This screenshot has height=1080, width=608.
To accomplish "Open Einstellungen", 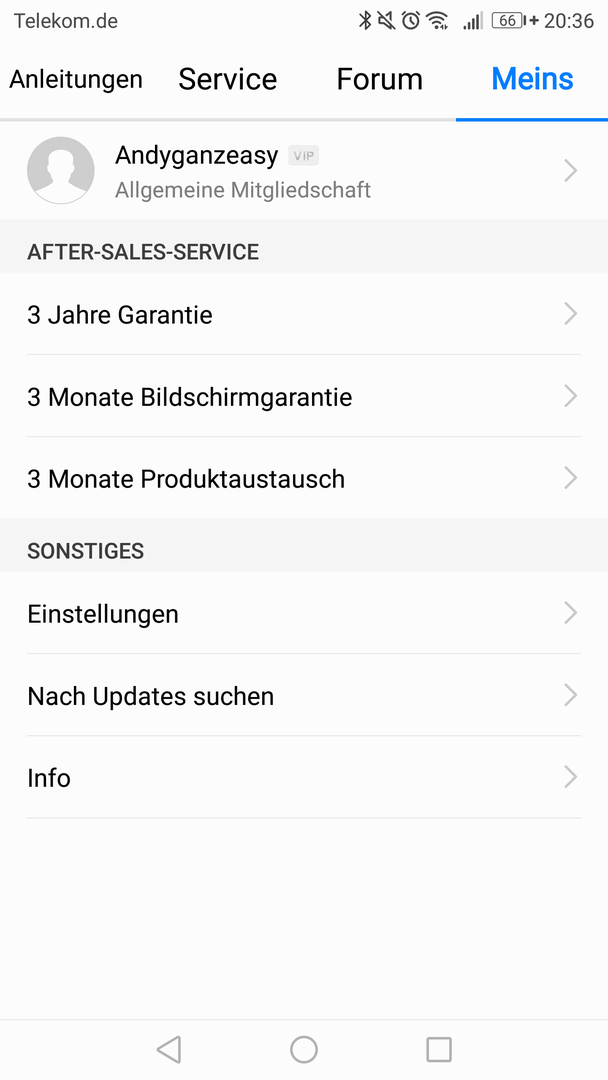I will click(304, 614).
